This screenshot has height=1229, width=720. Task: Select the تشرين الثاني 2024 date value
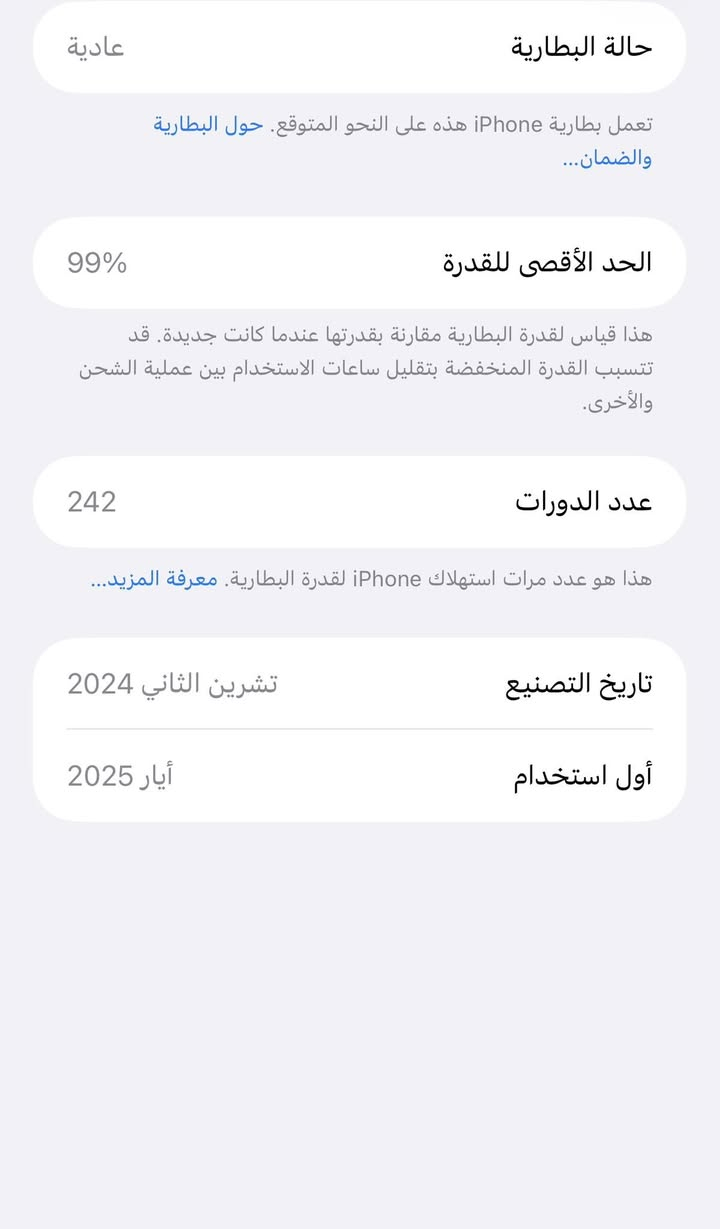click(173, 682)
